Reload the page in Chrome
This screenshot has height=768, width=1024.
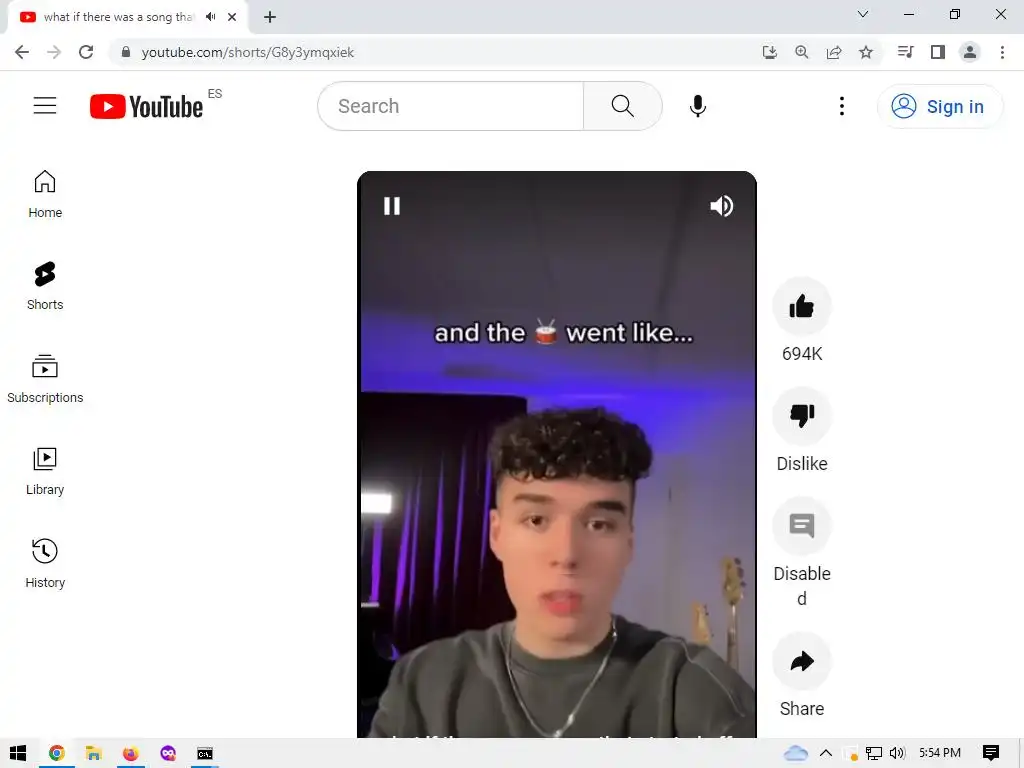tap(86, 52)
